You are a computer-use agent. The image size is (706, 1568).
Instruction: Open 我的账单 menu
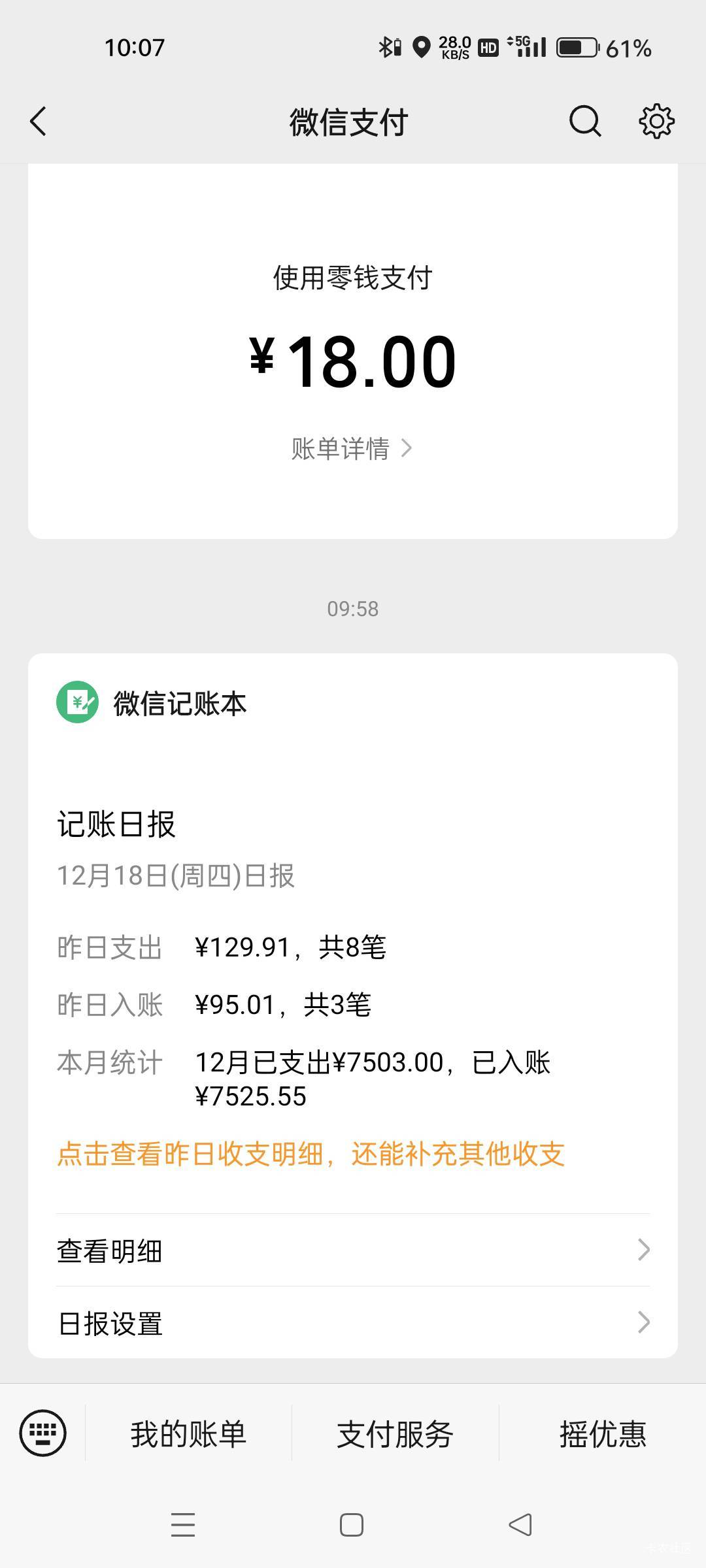click(188, 1434)
